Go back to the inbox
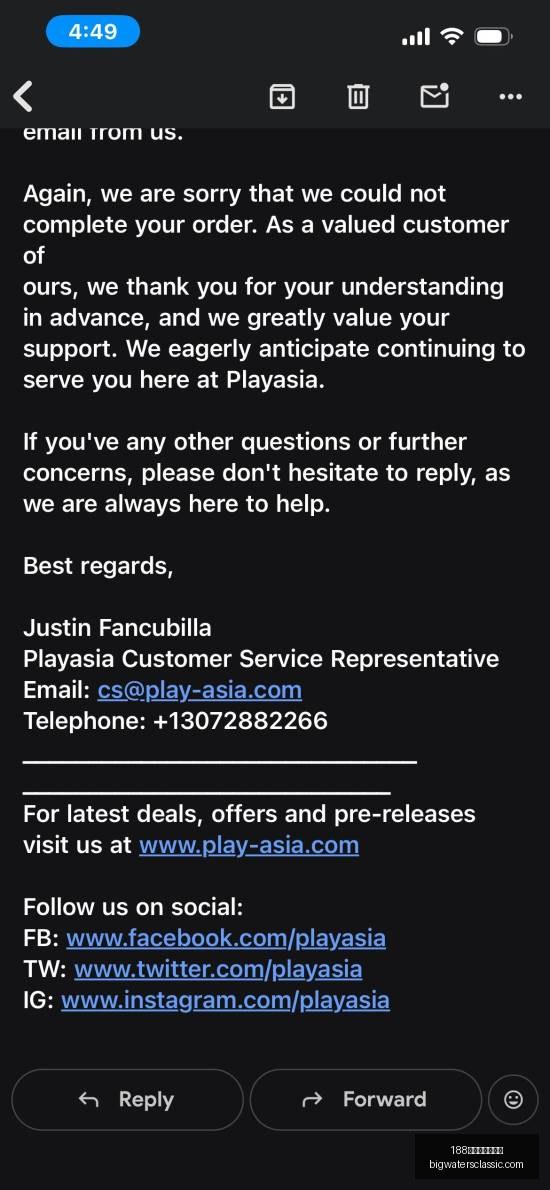550x1190 pixels. pyautogui.click(x=24, y=97)
